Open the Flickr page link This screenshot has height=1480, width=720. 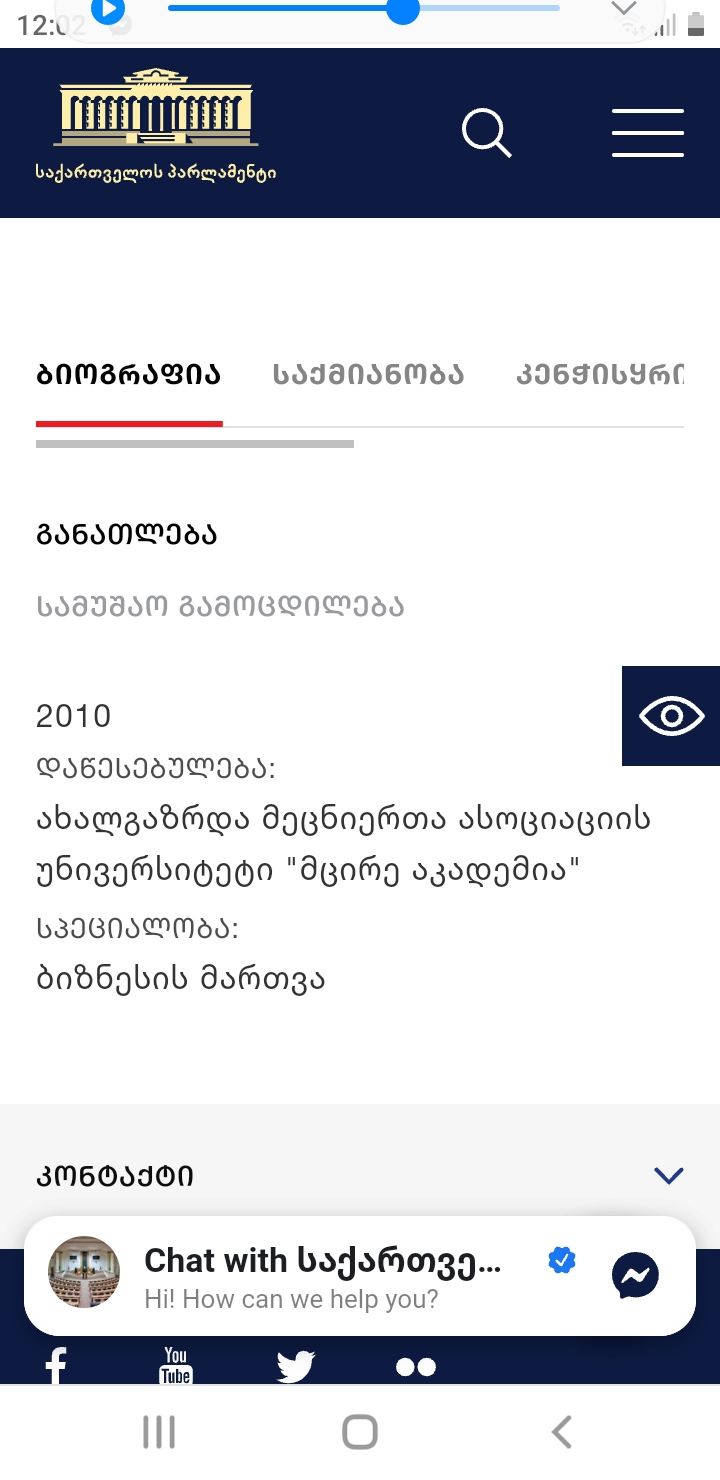point(416,1367)
